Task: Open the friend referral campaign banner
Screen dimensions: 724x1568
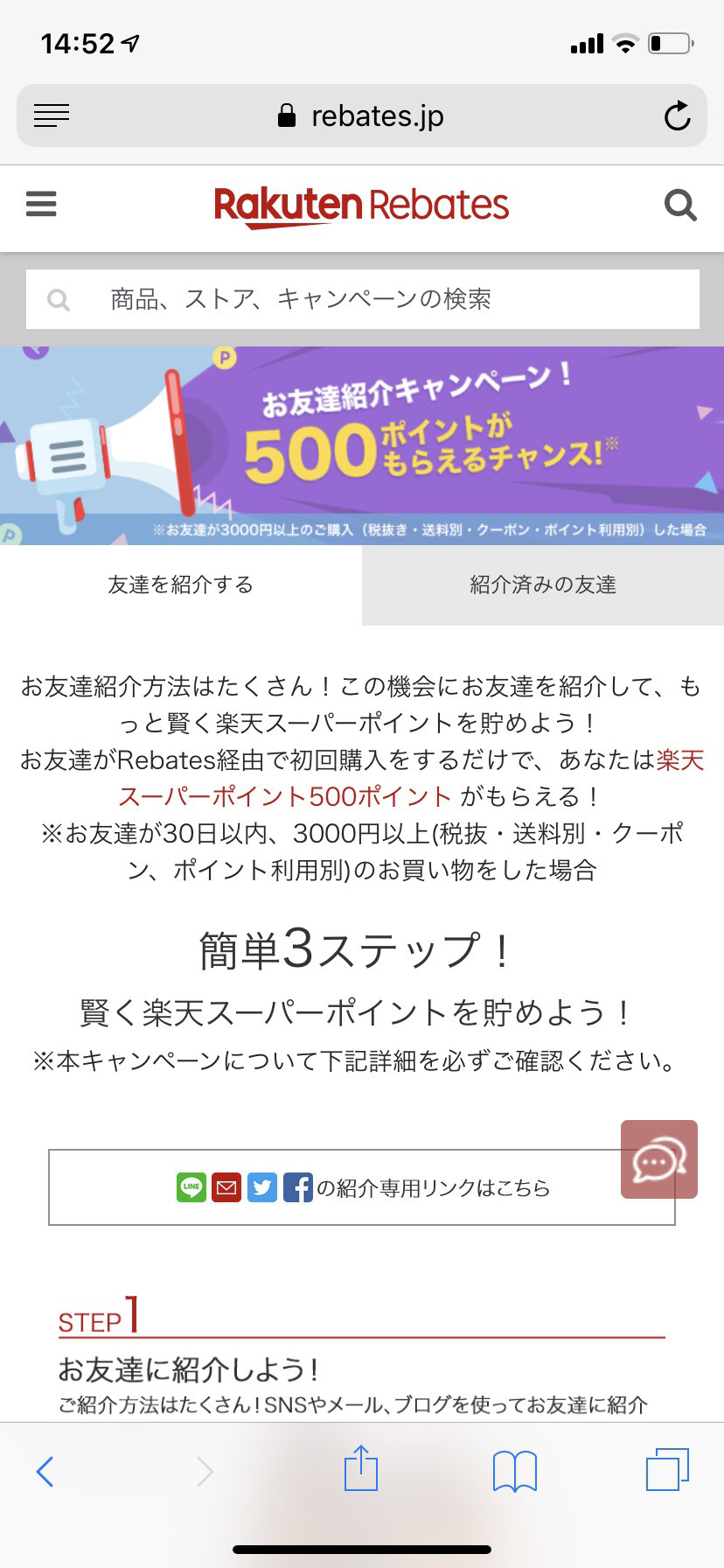Action: point(362,445)
